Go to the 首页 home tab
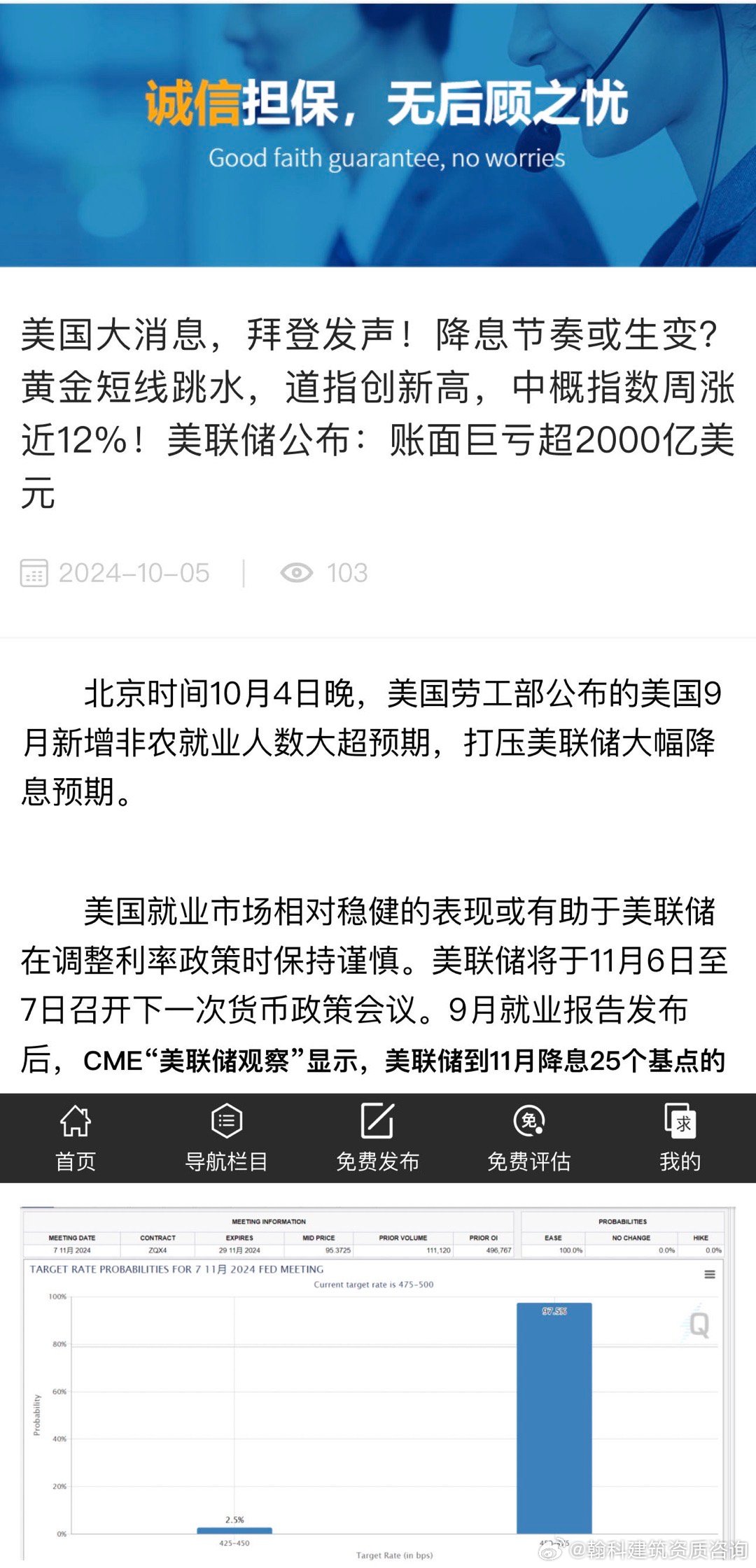 pos(76,1138)
